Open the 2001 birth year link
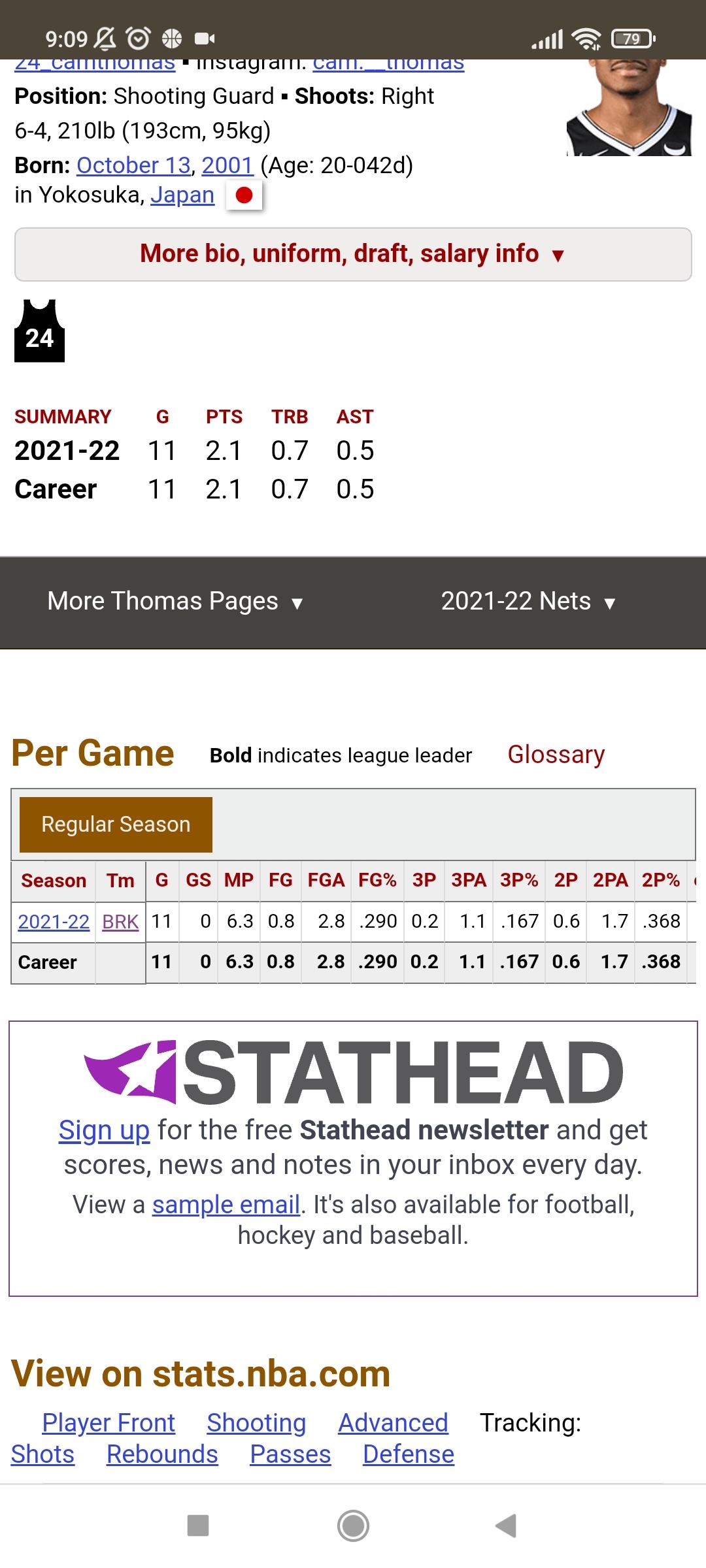The height and width of the screenshot is (1568, 706). point(227,165)
